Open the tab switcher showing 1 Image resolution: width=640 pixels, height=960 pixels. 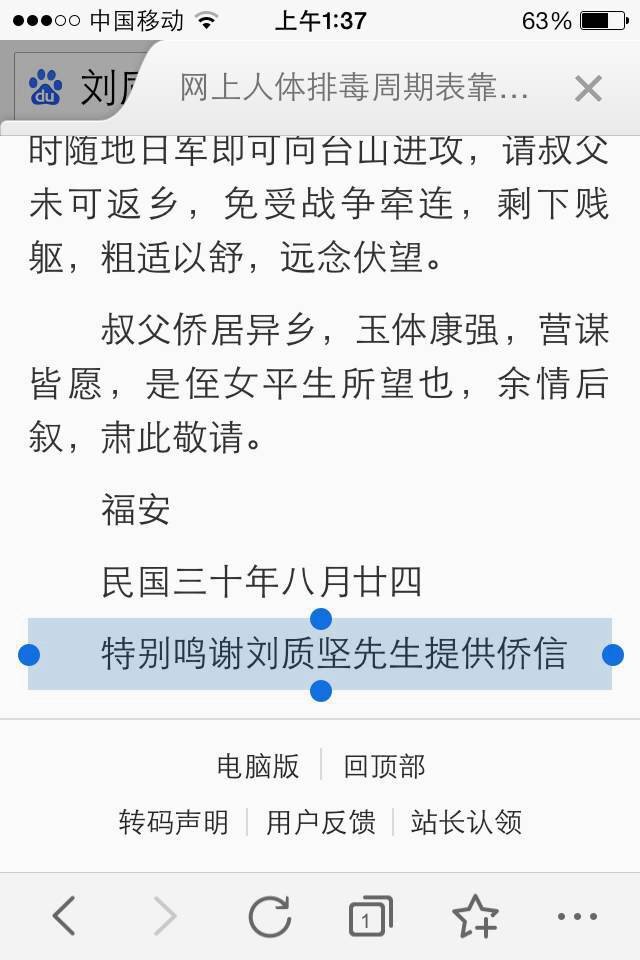point(369,916)
